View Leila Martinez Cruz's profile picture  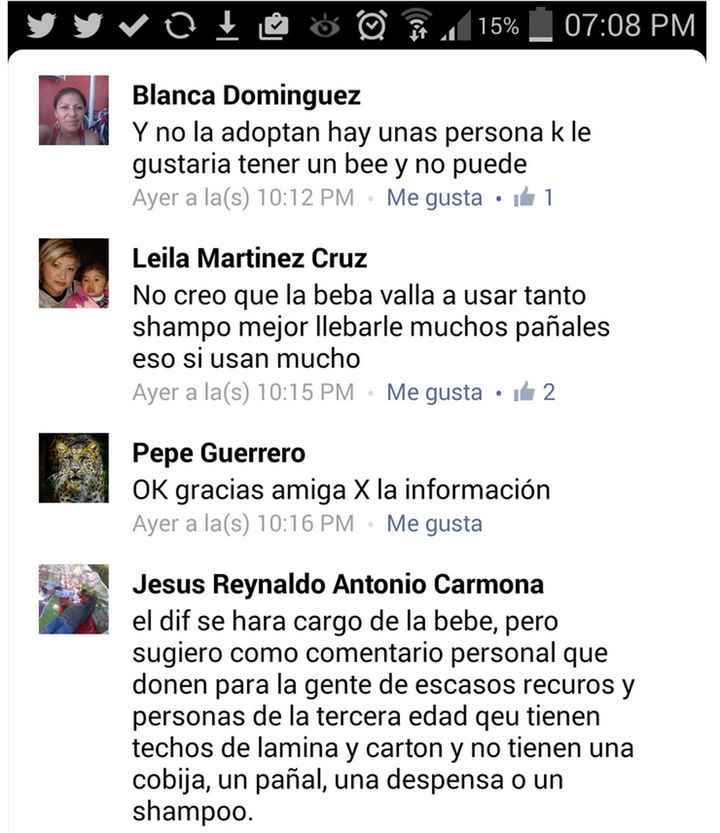point(74,273)
